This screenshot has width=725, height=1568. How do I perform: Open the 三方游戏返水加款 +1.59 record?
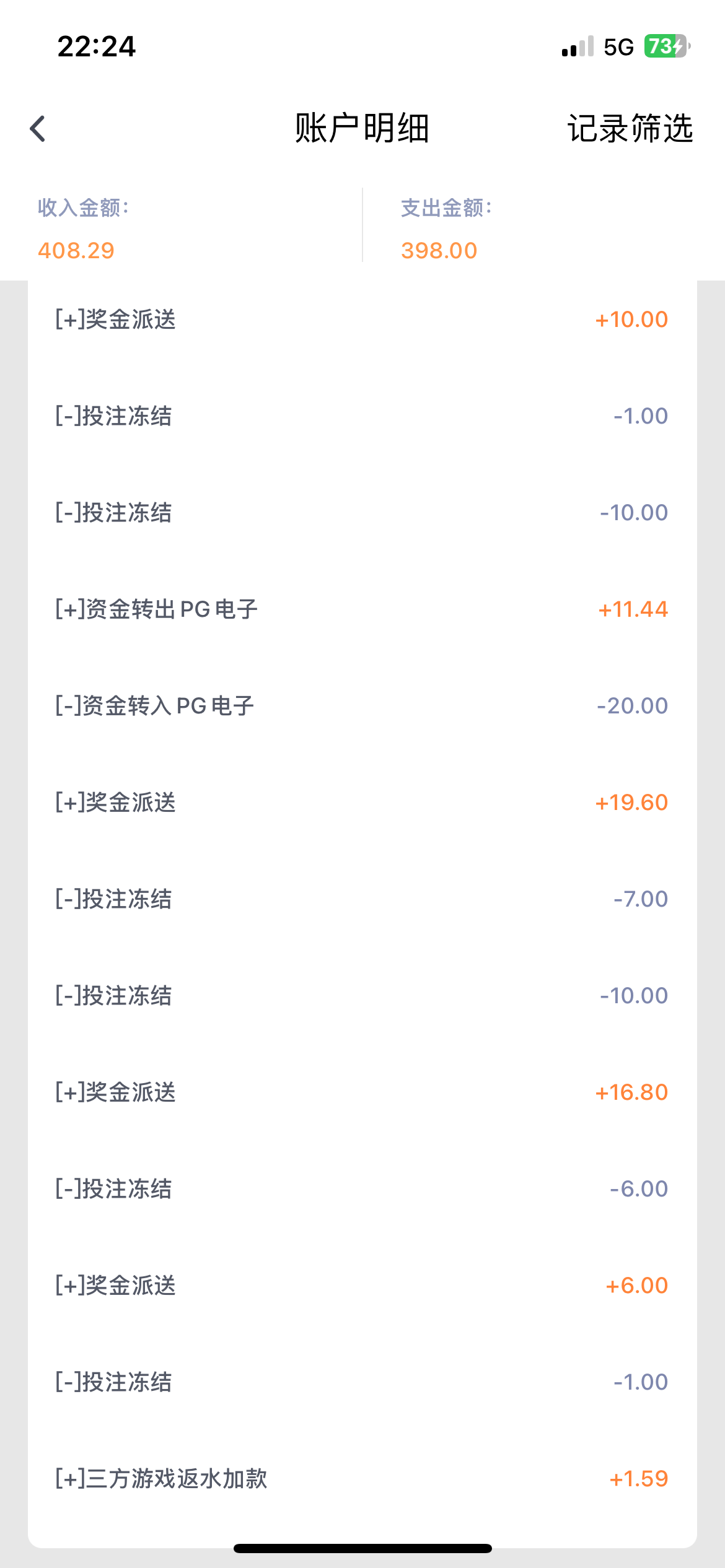click(362, 1479)
